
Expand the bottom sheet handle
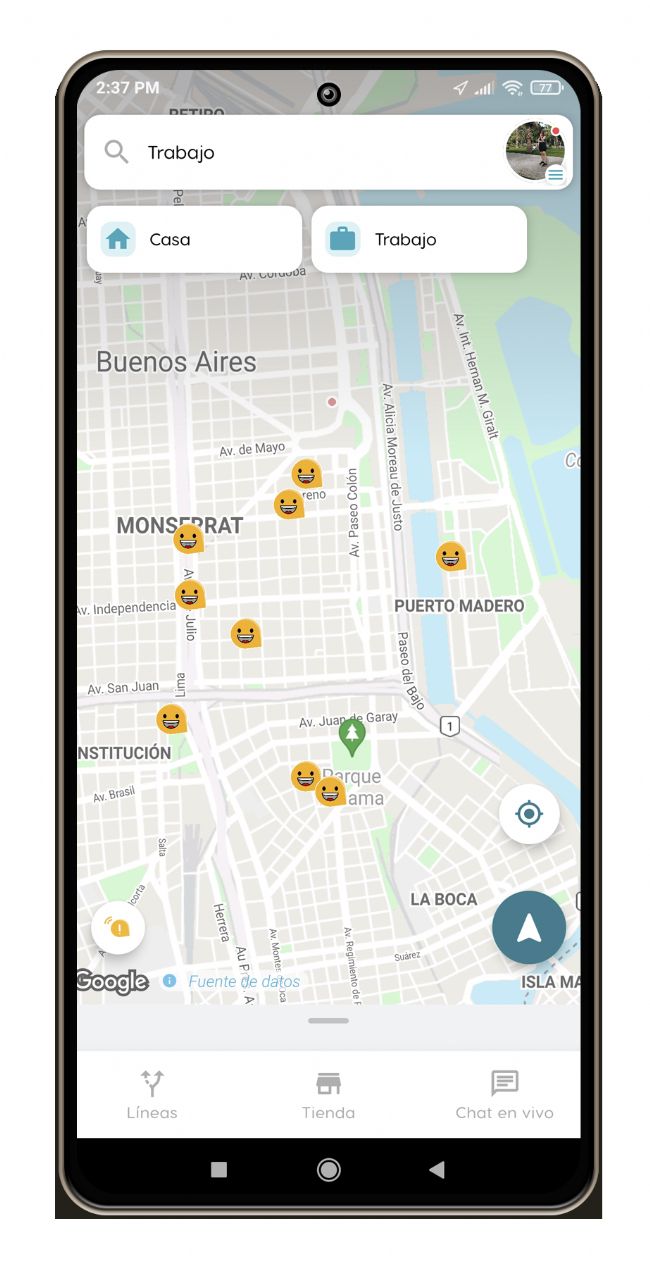pos(328,1021)
